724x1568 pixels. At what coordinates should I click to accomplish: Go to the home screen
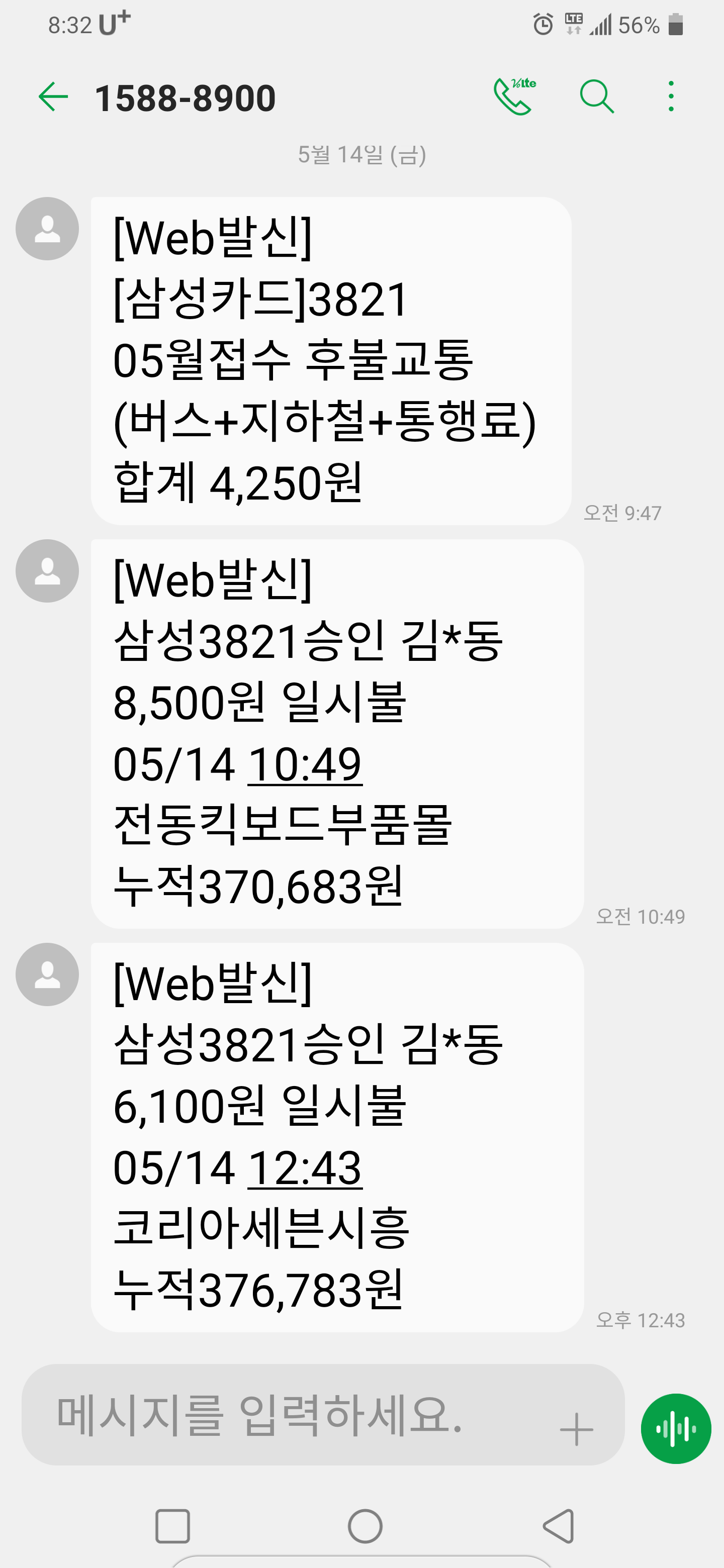click(365, 1526)
